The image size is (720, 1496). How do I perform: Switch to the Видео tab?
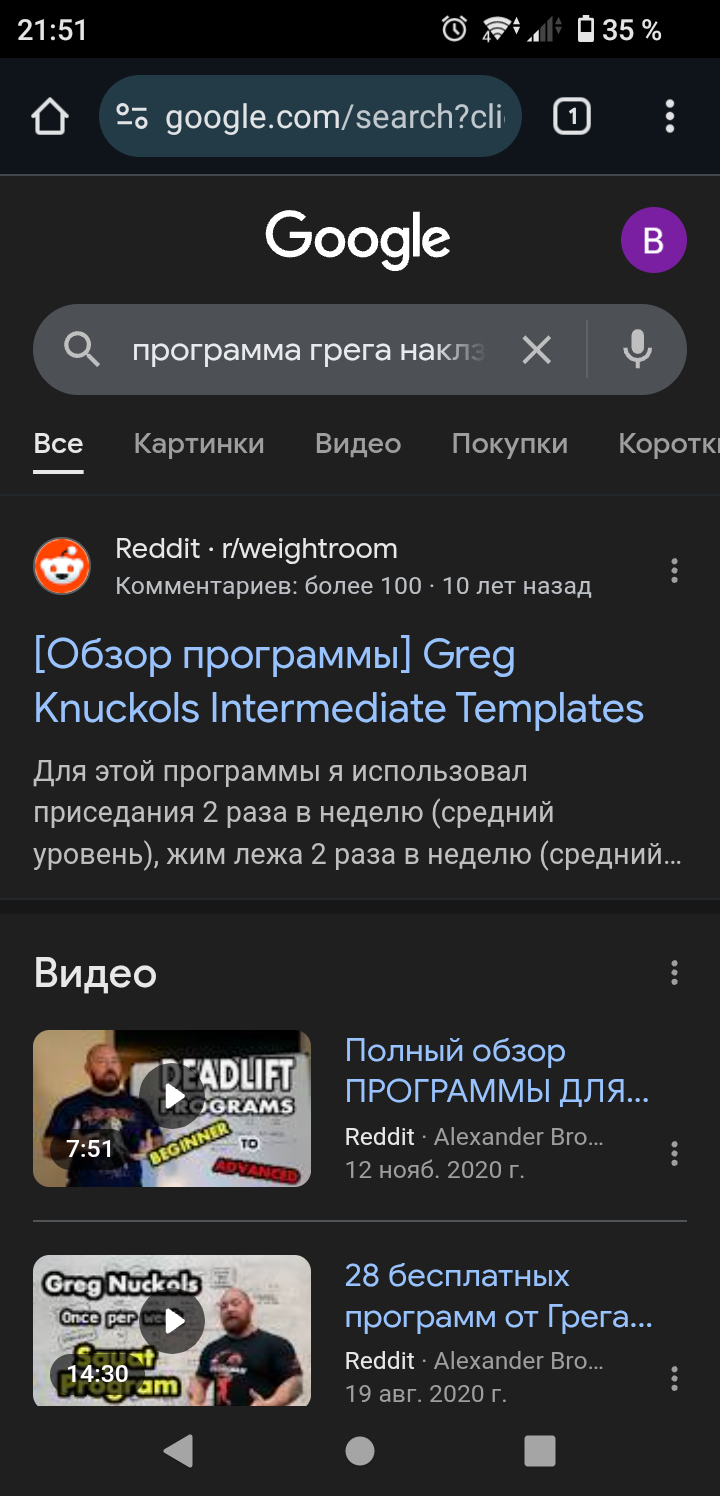click(358, 443)
